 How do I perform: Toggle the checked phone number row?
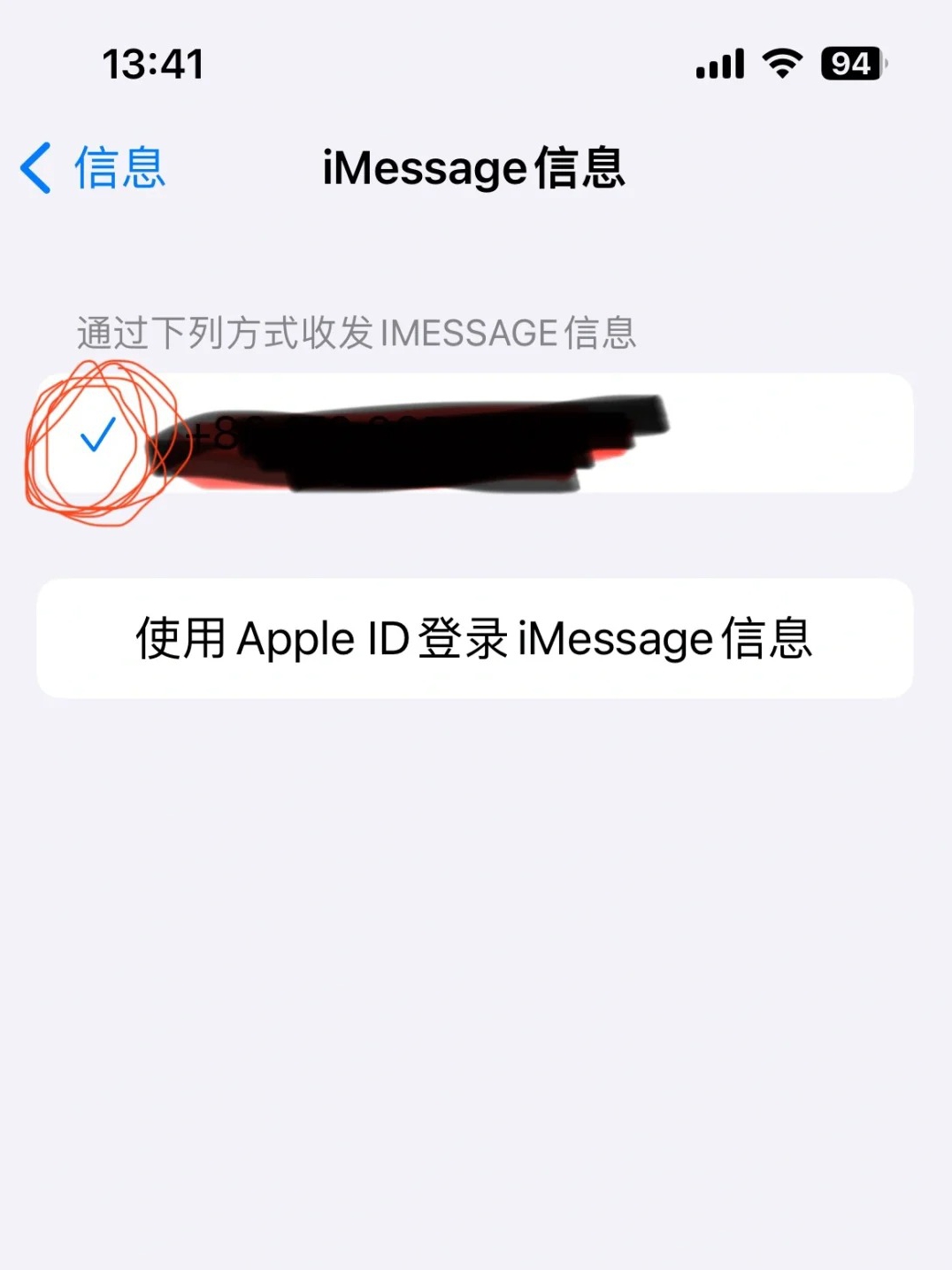click(474, 434)
